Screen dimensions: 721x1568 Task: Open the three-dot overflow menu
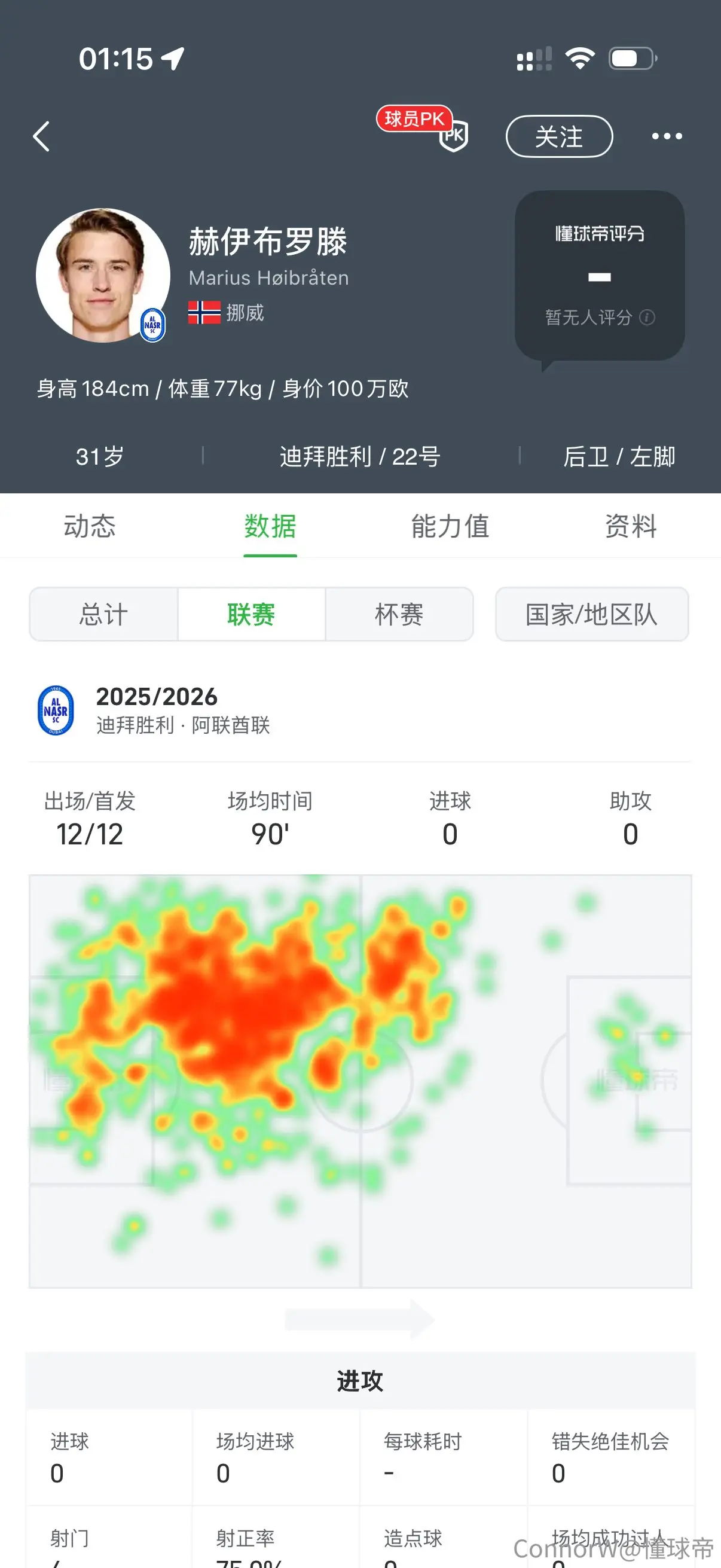[666, 136]
